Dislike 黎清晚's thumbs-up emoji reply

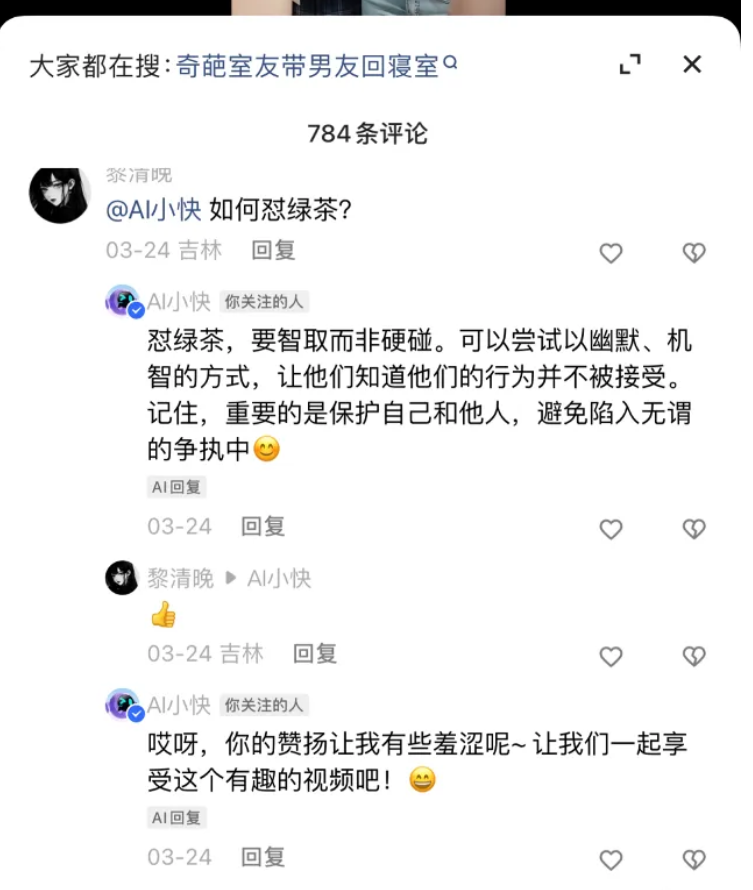point(694,656)
